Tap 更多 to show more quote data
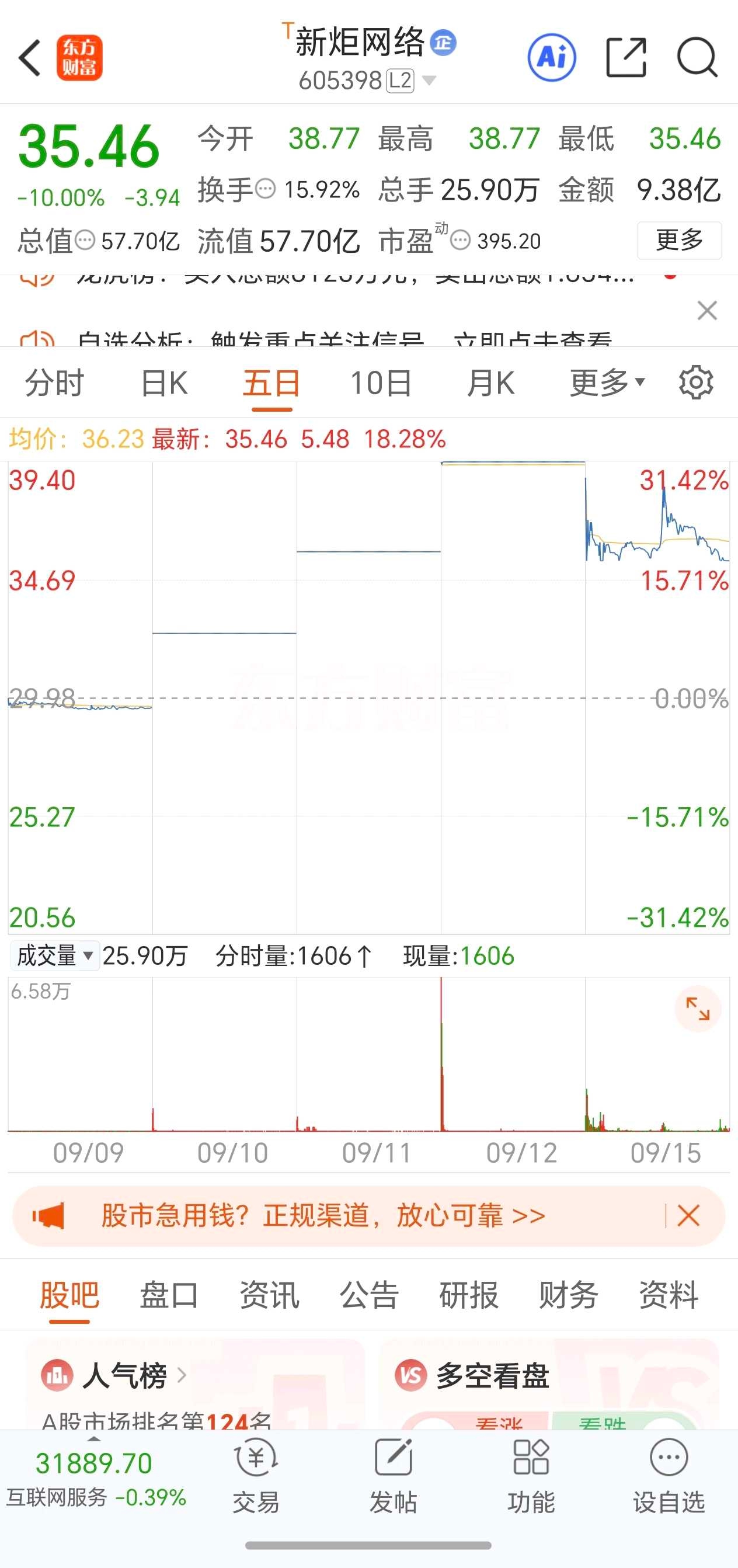Viewport: 738px width, 1568px height. pyautogui.click(x=679, y=241)
